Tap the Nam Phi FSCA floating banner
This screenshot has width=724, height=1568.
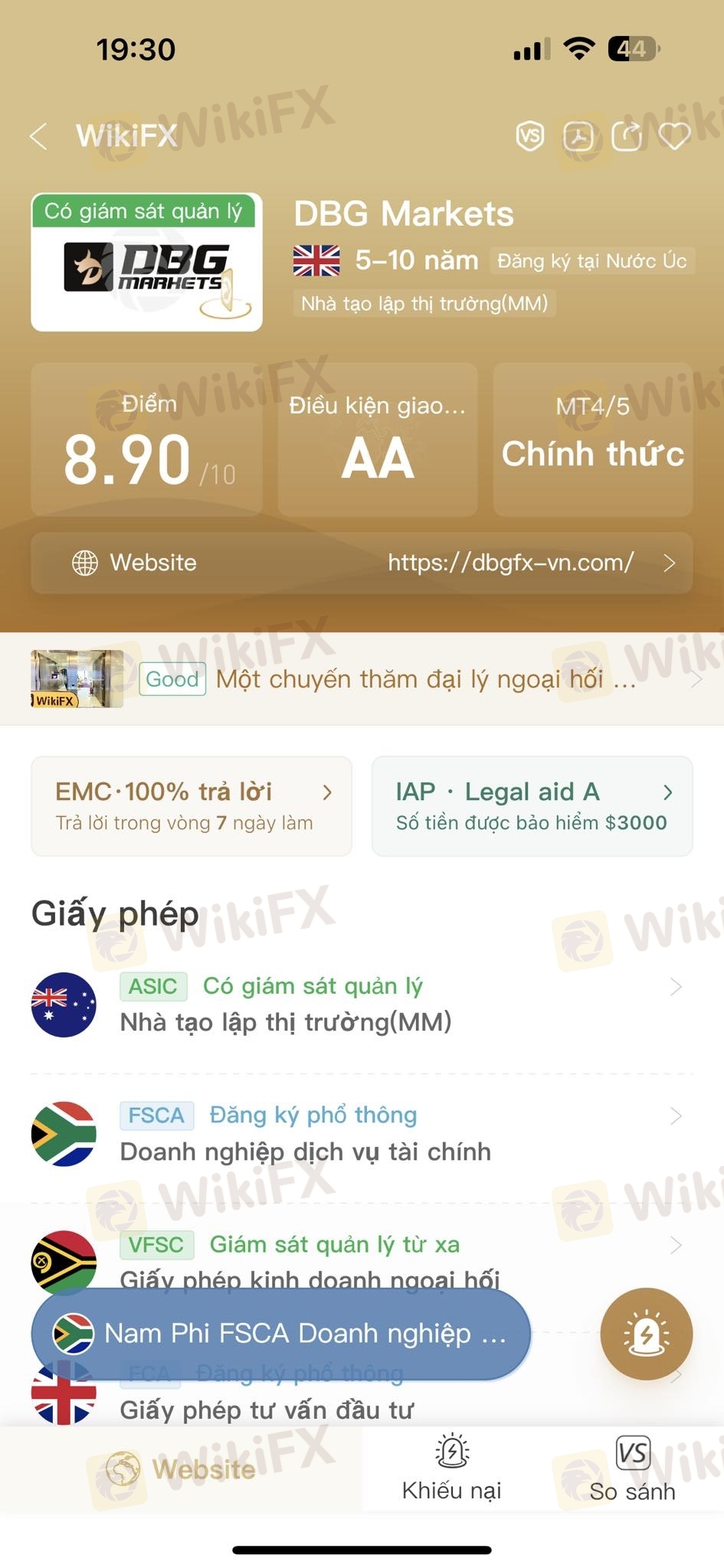280,1334
